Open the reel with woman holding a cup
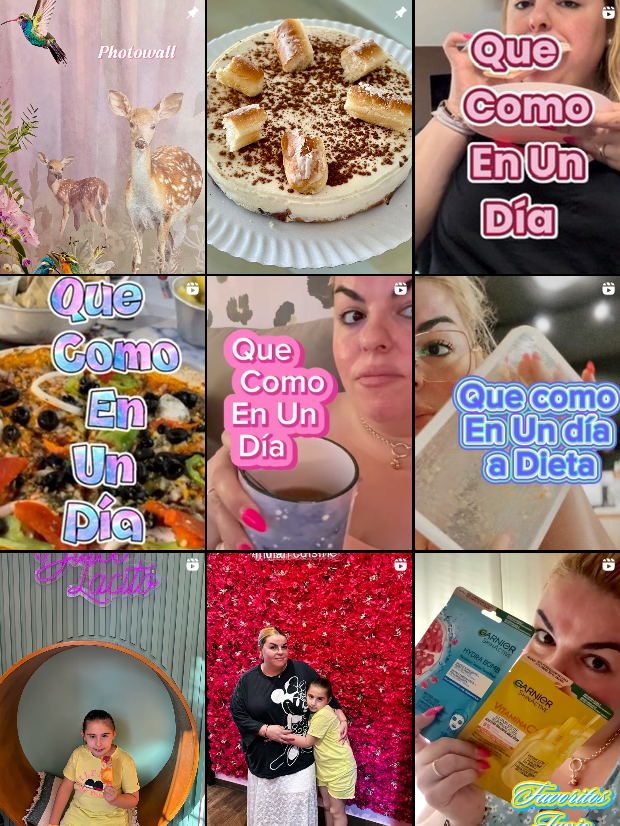Screen dimensions: 620x826 [309, 413]
